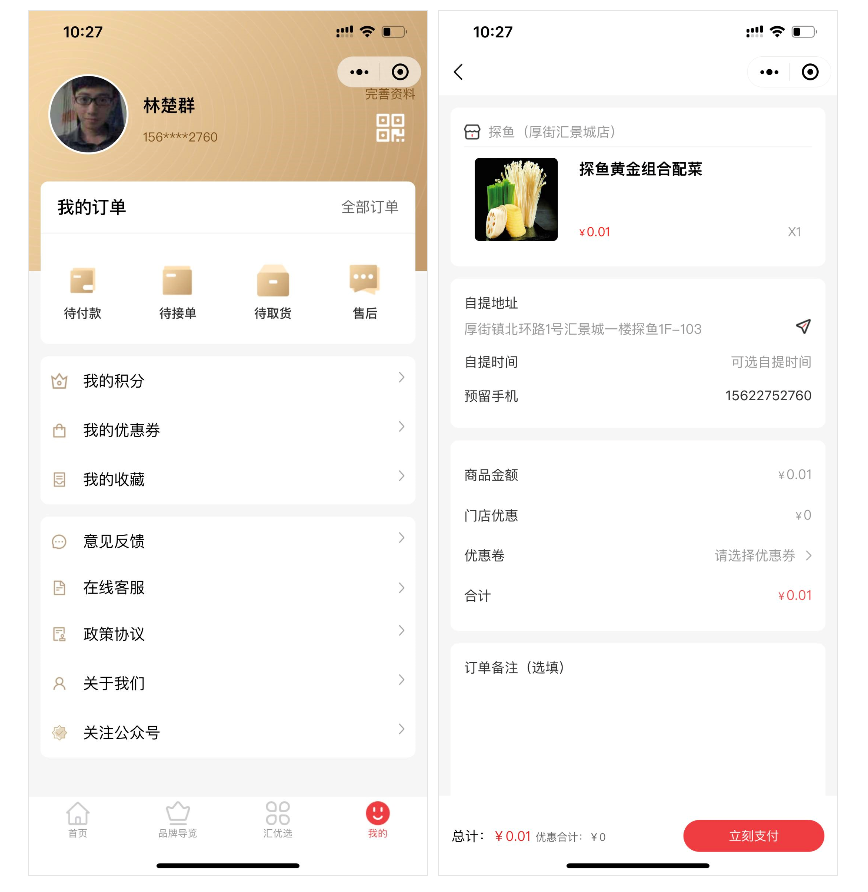Open the 品牌导览 tab
The height and width of the screenshot is (892, 868).
click(x=177, y=818)
